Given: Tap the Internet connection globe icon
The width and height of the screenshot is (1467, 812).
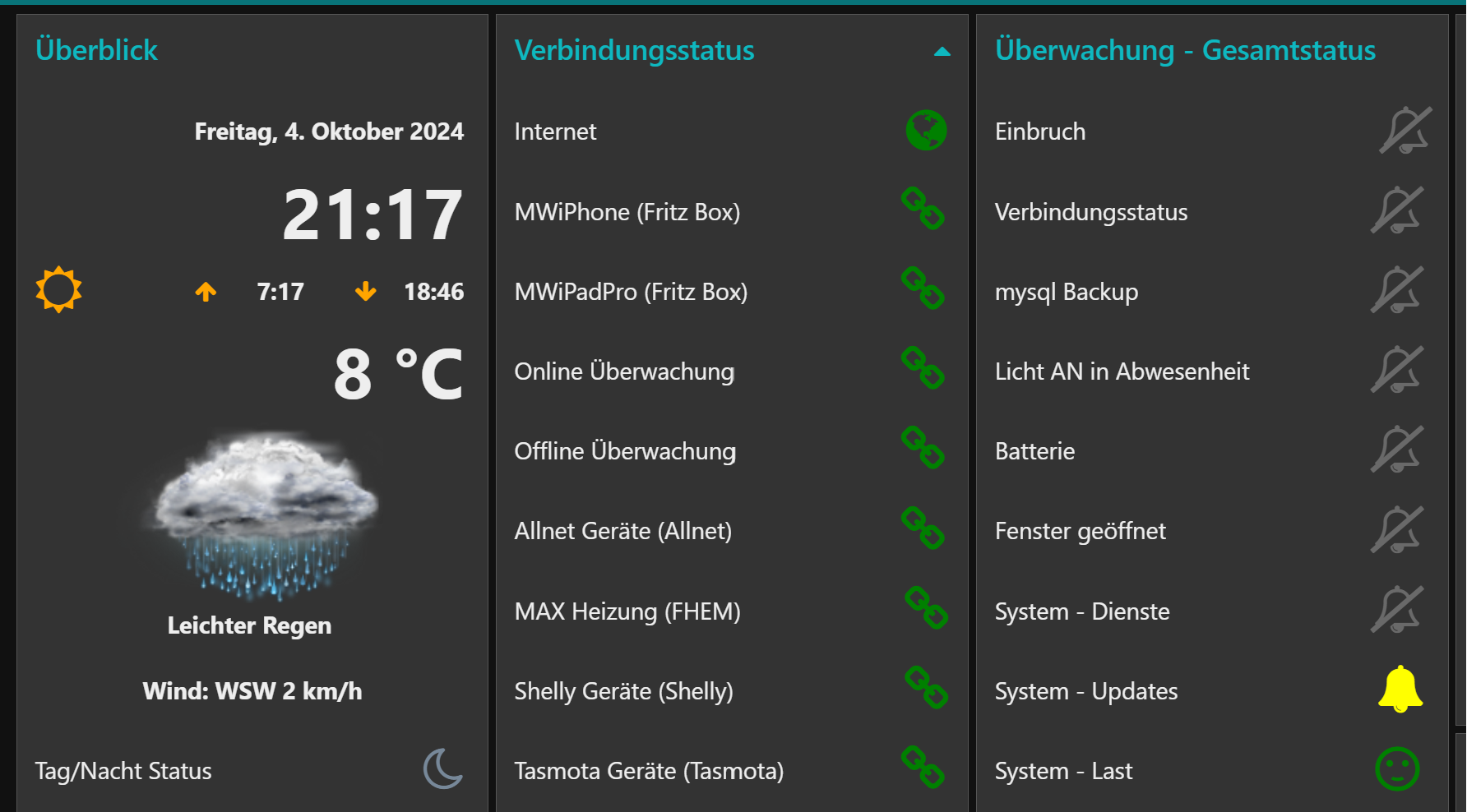Looking at the screenshot, I should click(x=926, y=131).
